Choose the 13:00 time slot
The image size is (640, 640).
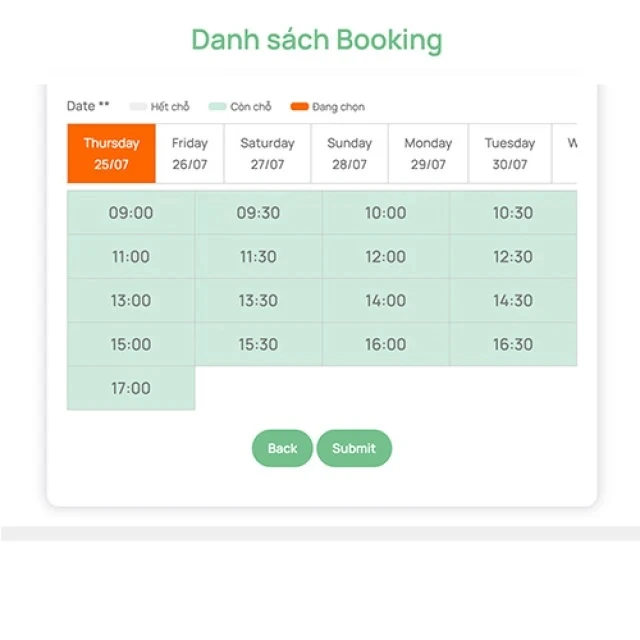[131, 301]
